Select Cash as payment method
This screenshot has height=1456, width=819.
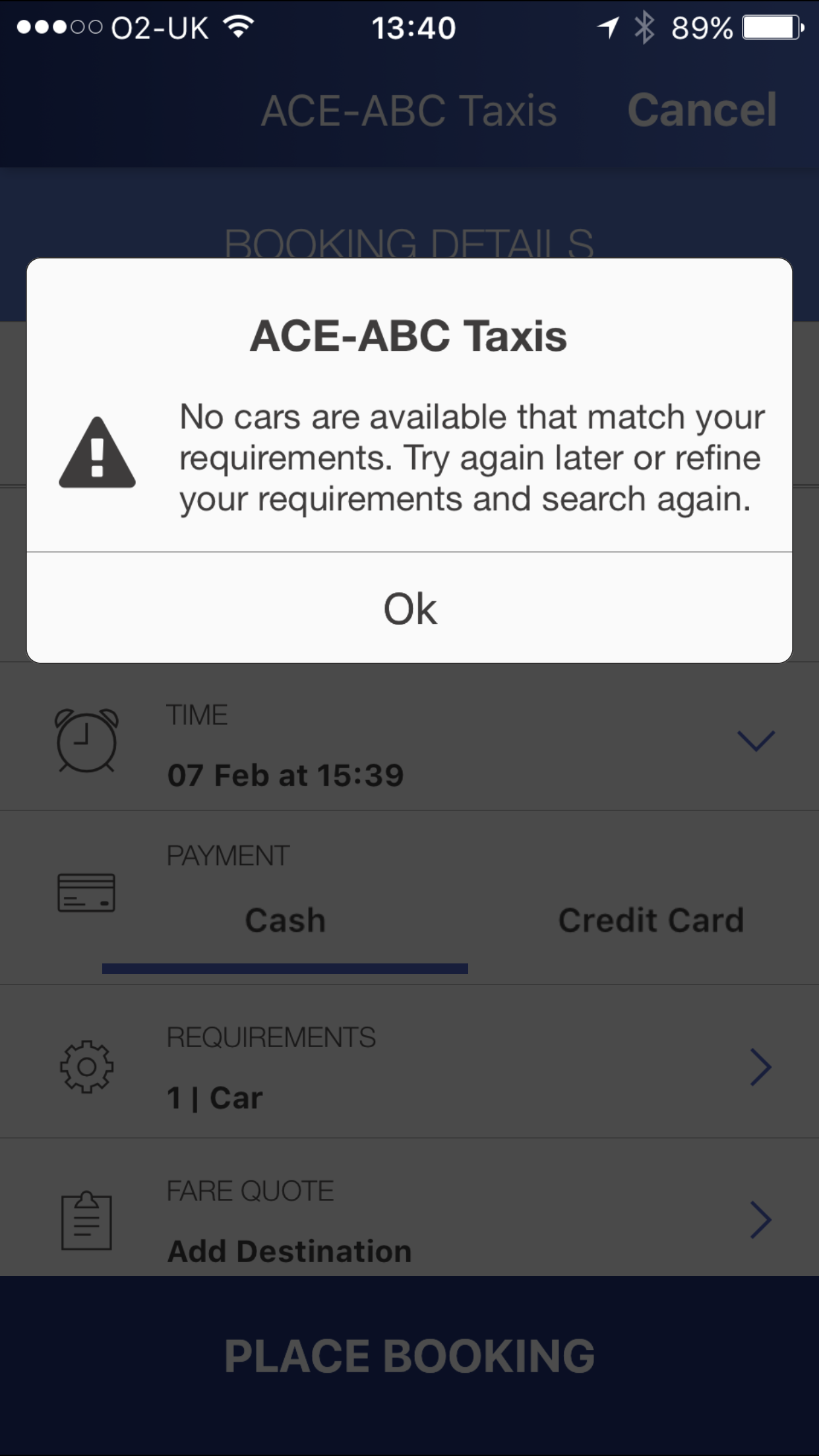285,921
